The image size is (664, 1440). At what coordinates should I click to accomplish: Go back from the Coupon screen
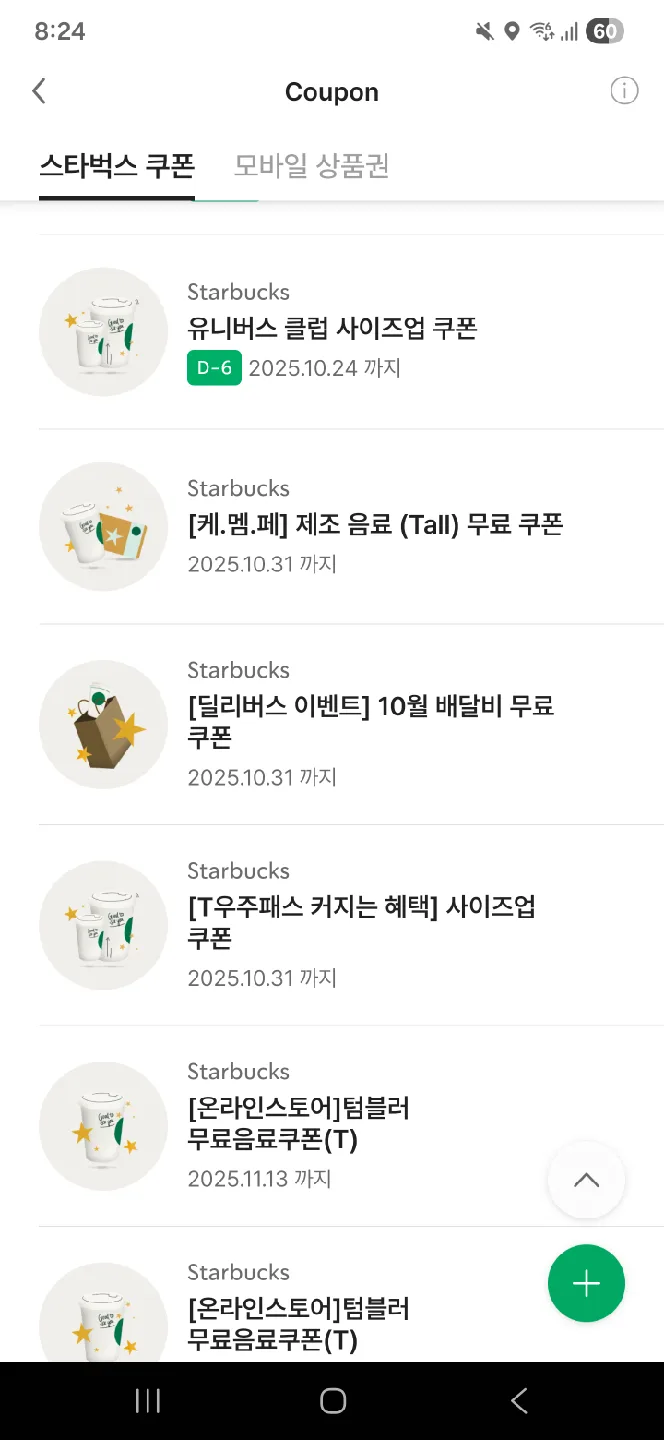(x=39, y=92)
